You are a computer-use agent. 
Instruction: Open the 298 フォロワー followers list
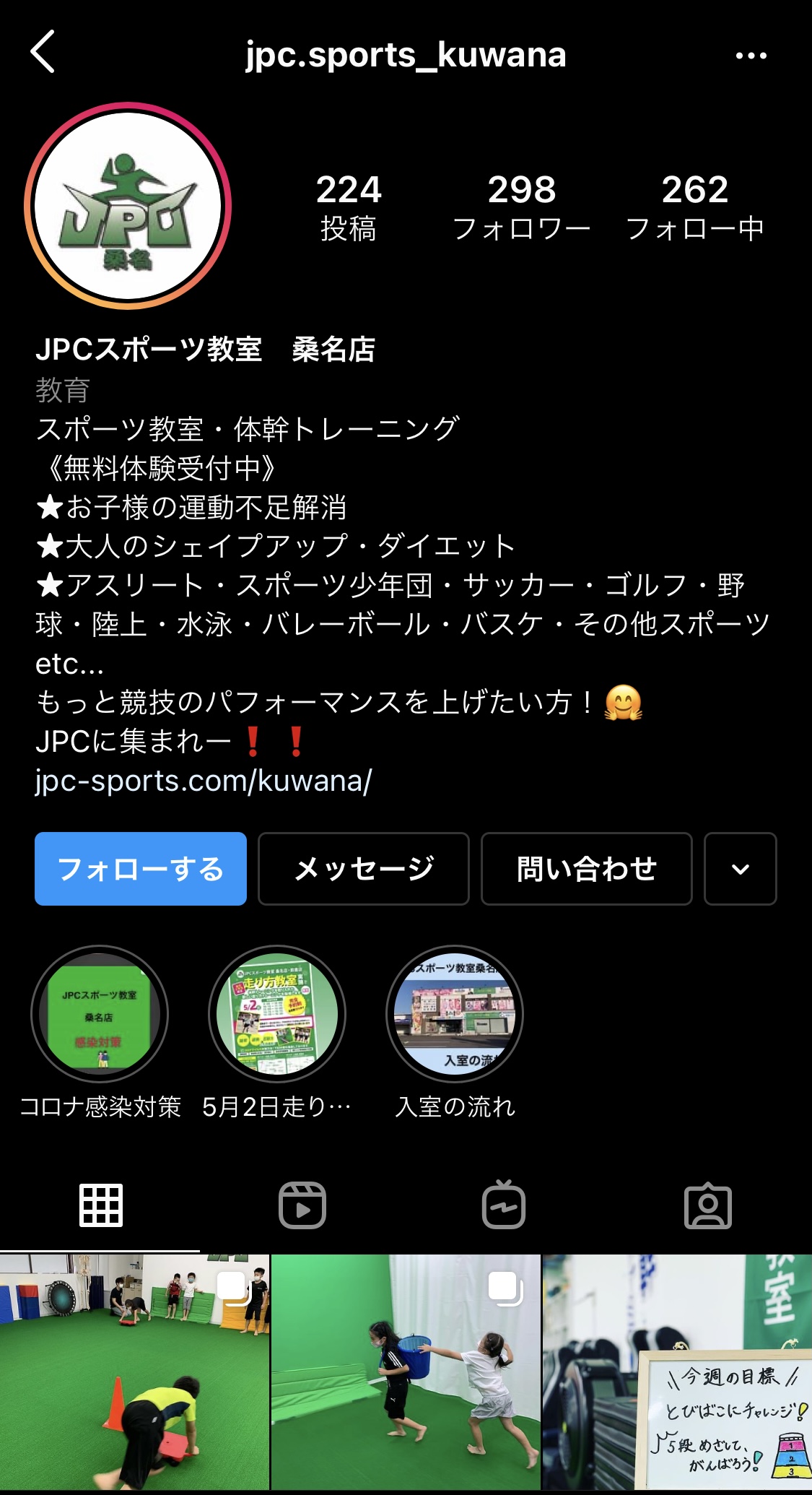521,207
